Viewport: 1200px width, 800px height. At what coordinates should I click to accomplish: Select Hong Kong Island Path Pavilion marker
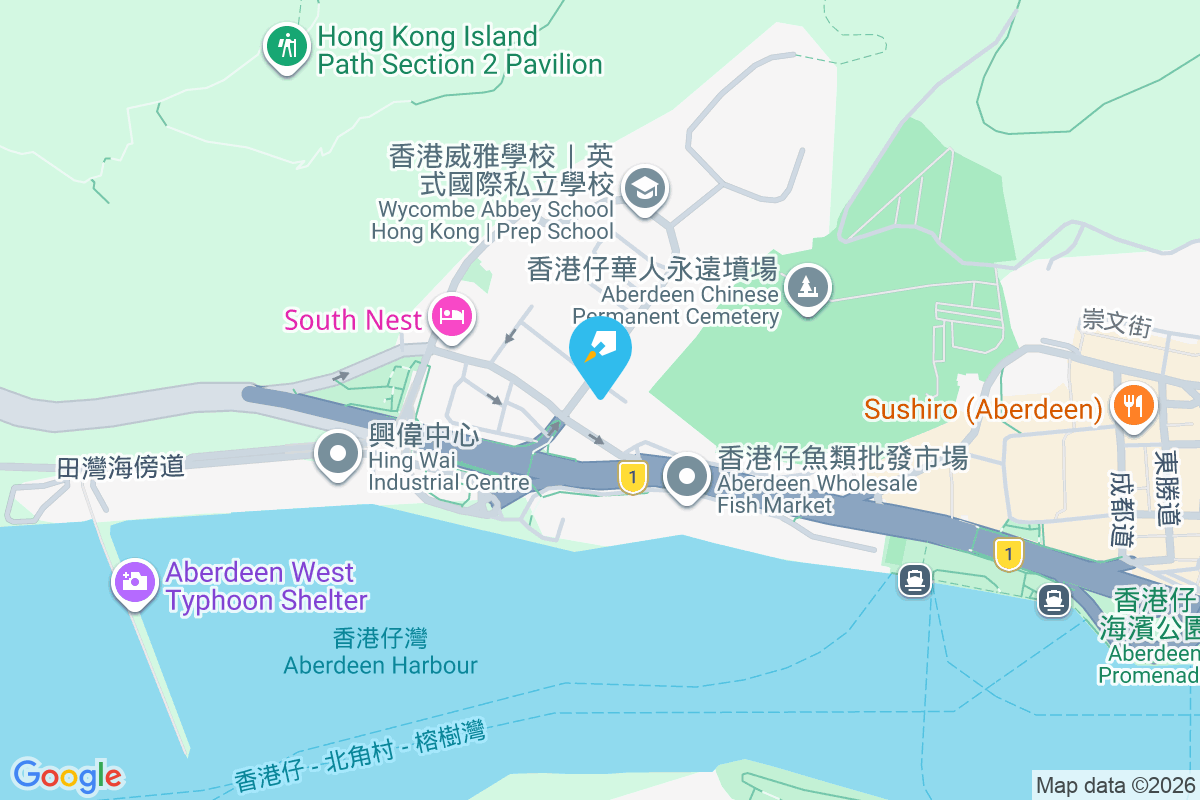(x=287, y=46)
